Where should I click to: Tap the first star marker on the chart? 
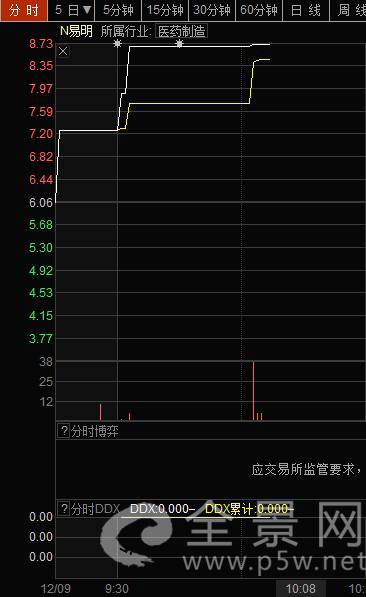pyautogui.click(x=117, y=44)
